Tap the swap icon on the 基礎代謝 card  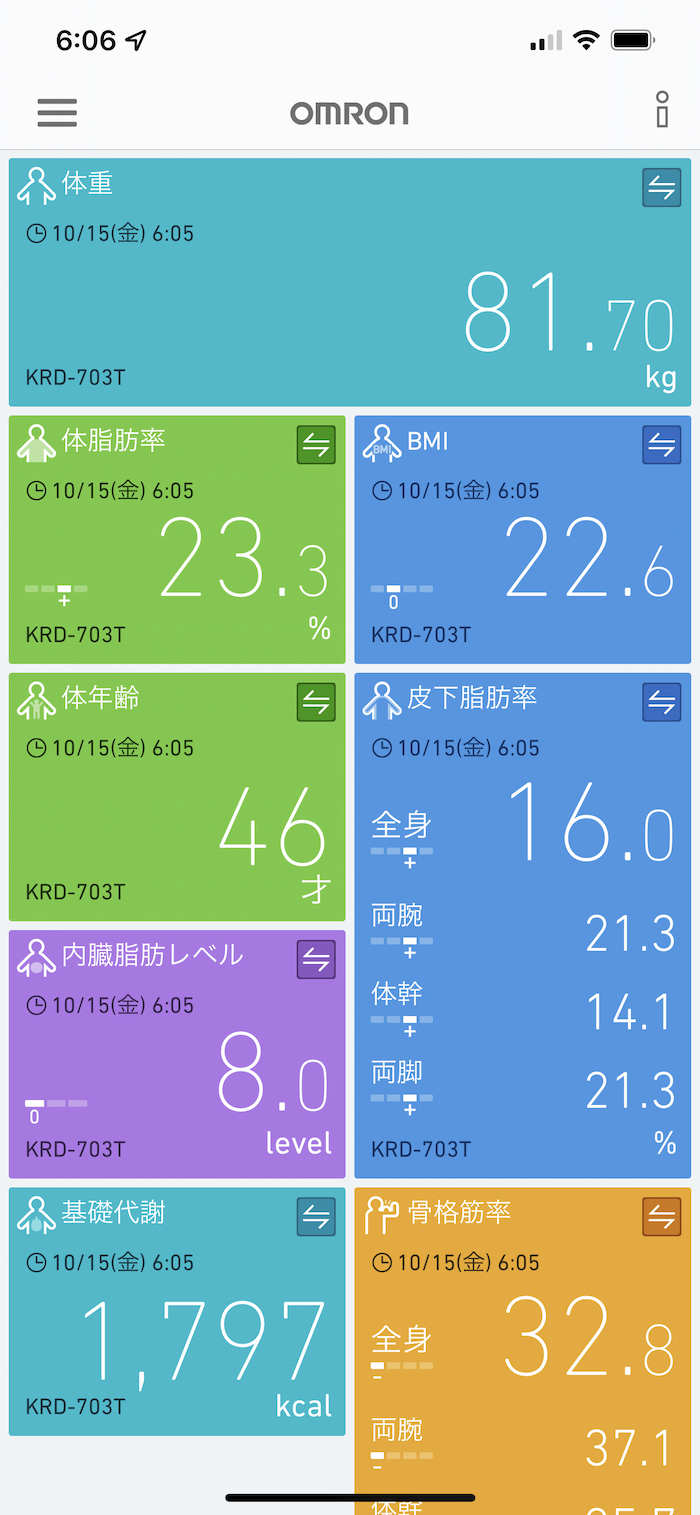click(x=316, y=1217)
